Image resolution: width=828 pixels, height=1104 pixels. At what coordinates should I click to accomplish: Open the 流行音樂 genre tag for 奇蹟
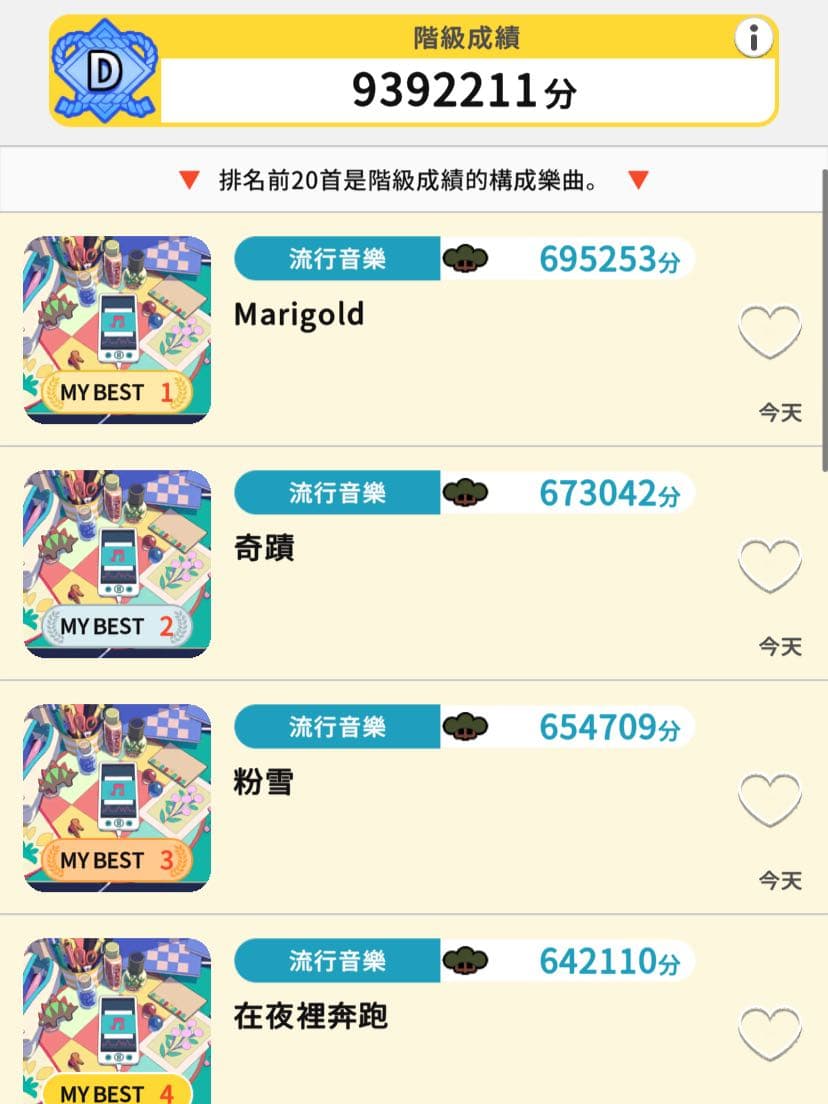(335, 492)
